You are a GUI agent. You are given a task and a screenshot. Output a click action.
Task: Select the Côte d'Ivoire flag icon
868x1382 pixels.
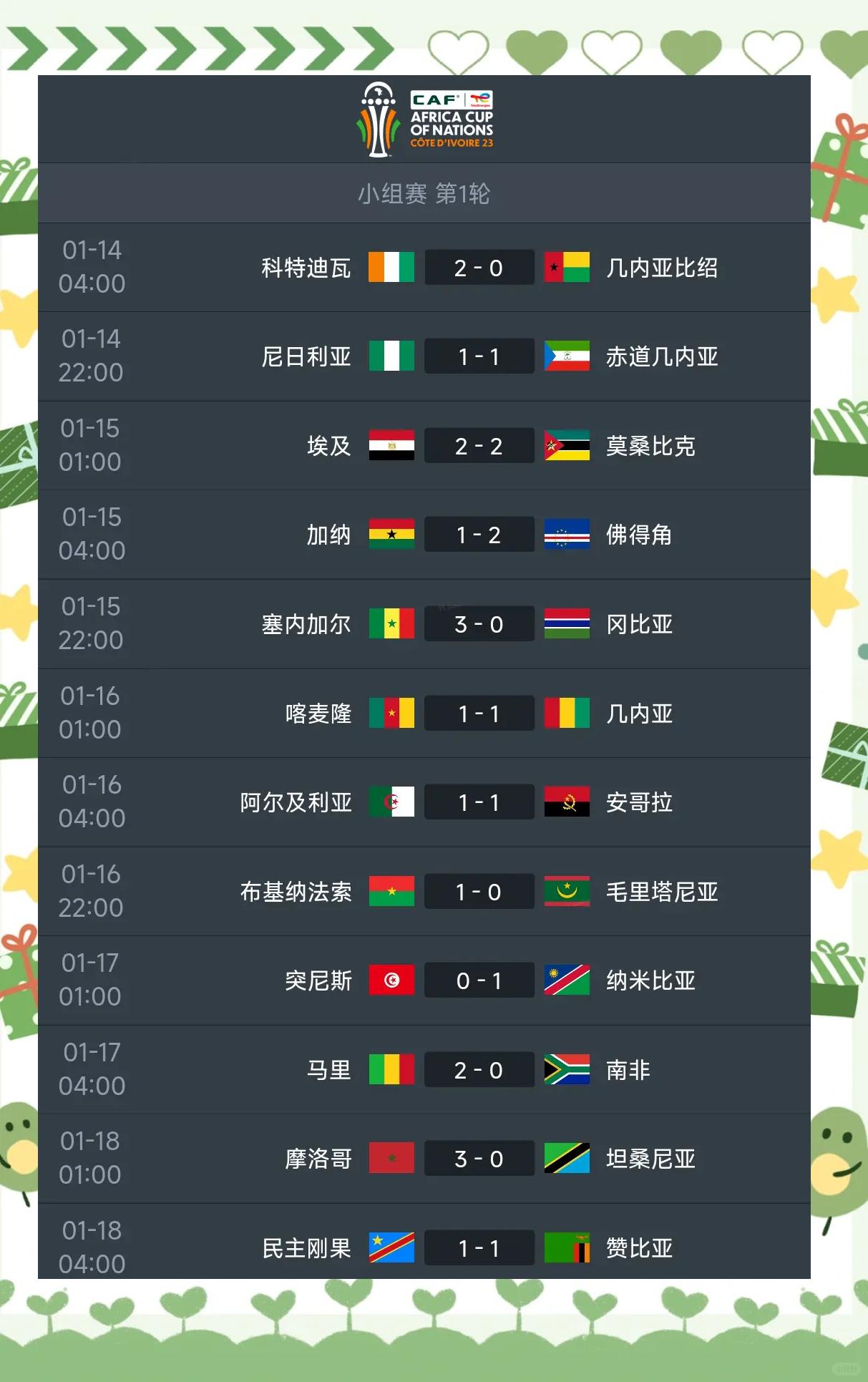pos(391,267)
